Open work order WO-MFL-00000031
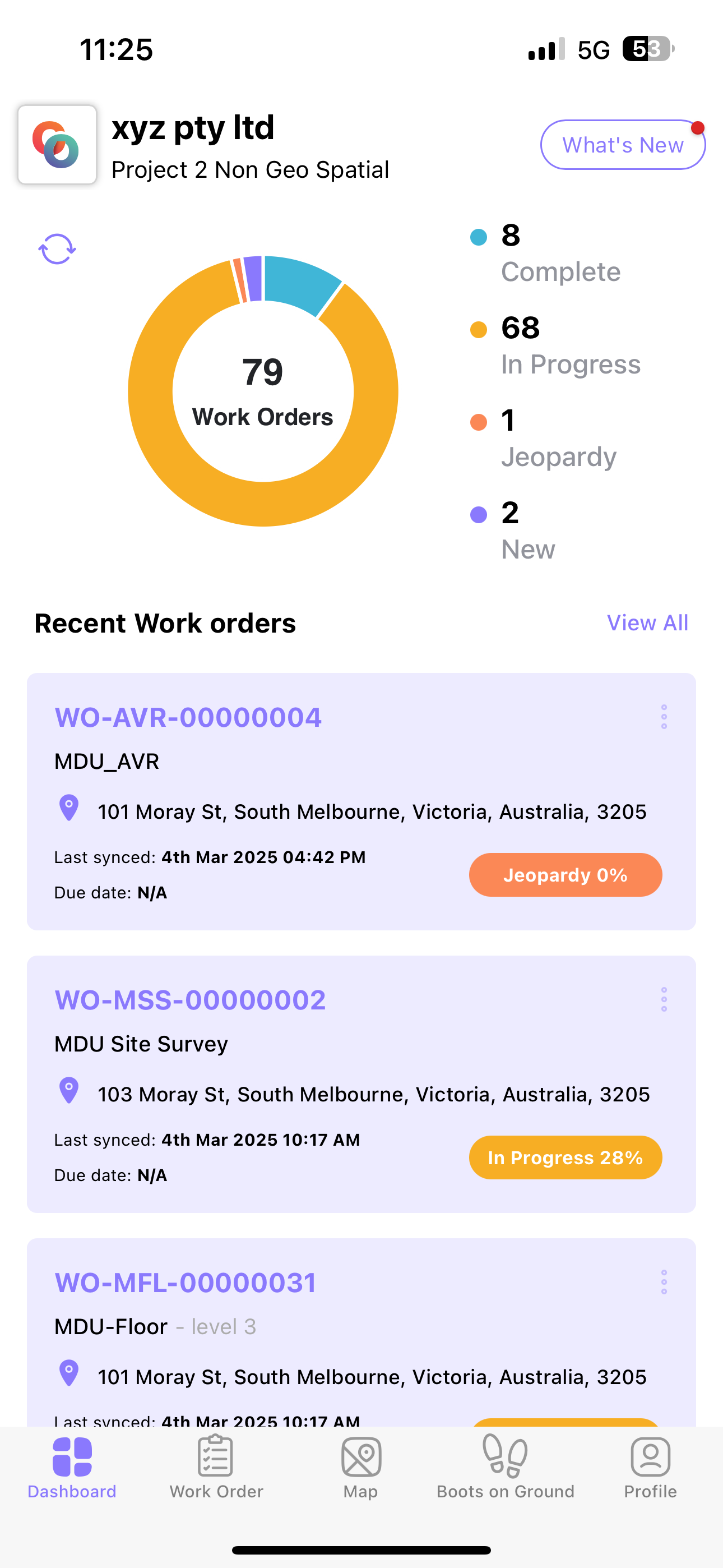This screenshot has width=723, height=1568. point(186,1282)
